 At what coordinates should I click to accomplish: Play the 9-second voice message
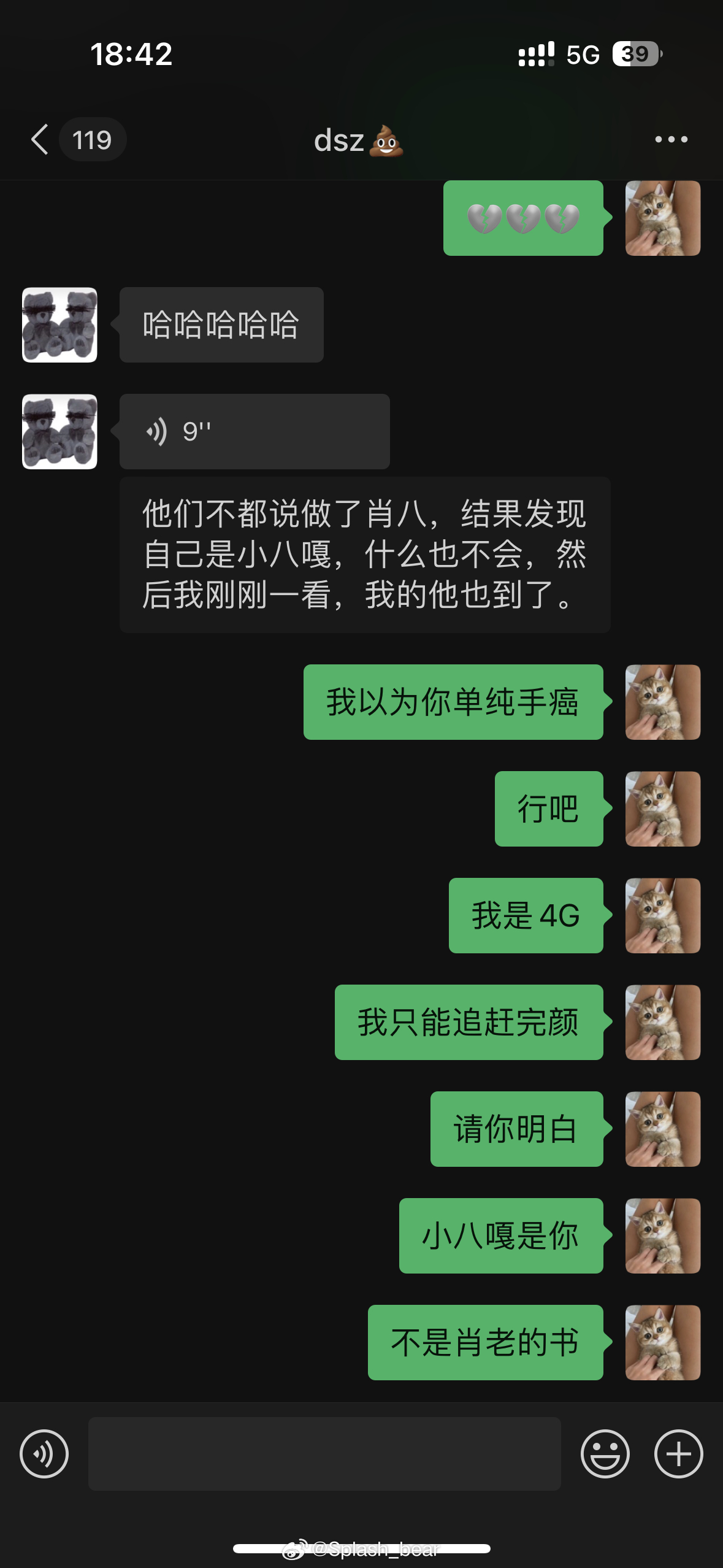pyautogui.click(x=254, y=431)
